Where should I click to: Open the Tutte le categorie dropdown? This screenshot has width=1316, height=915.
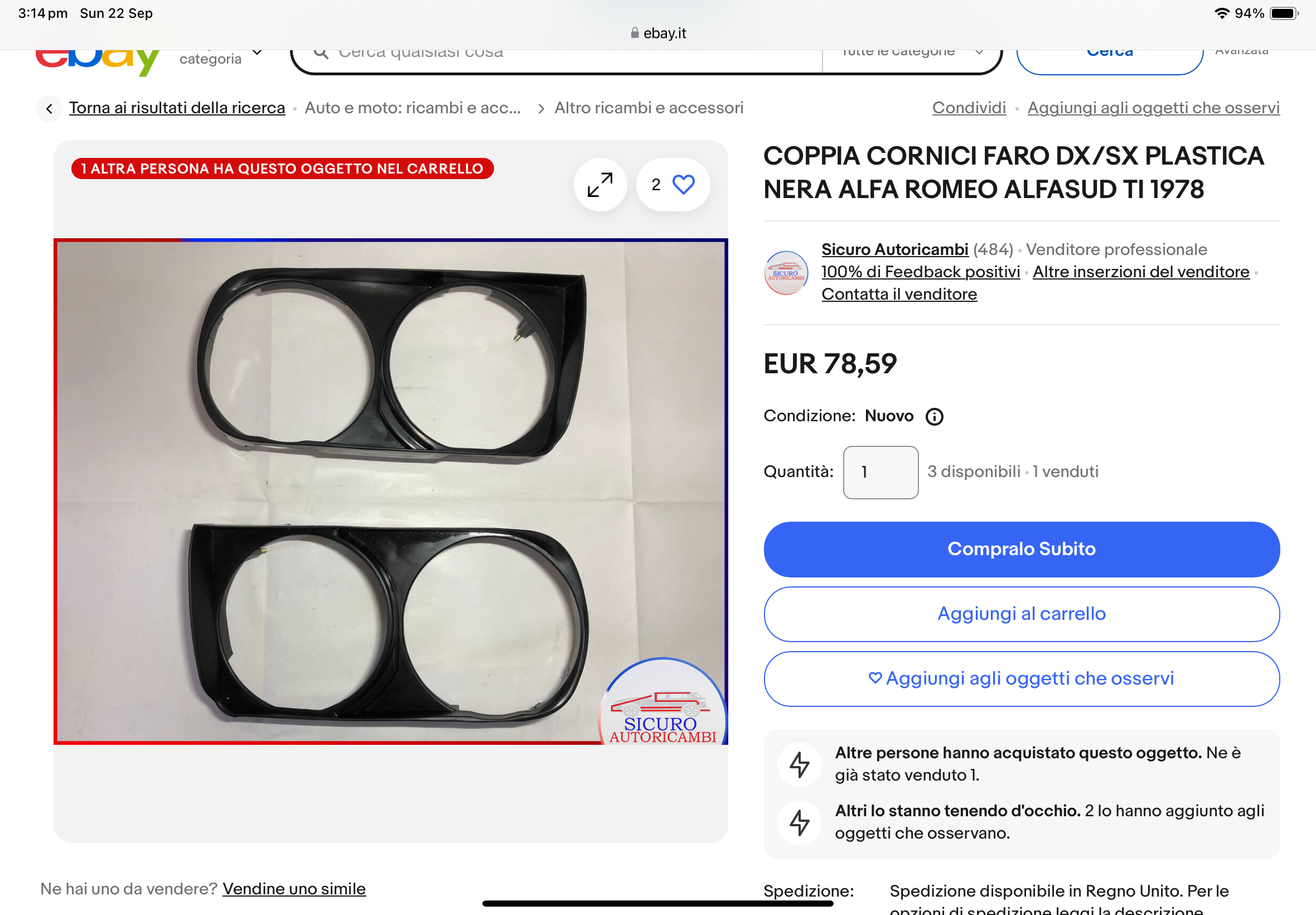point(911,53)
